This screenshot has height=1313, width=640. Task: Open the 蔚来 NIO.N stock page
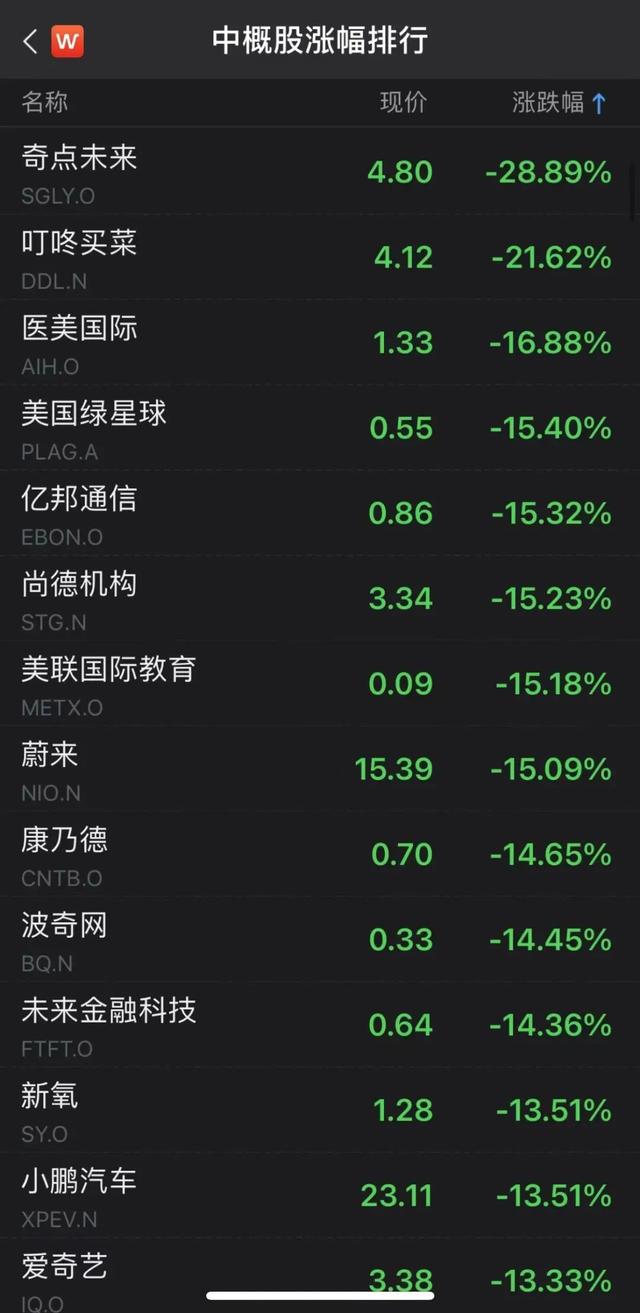tap(320, 769)
